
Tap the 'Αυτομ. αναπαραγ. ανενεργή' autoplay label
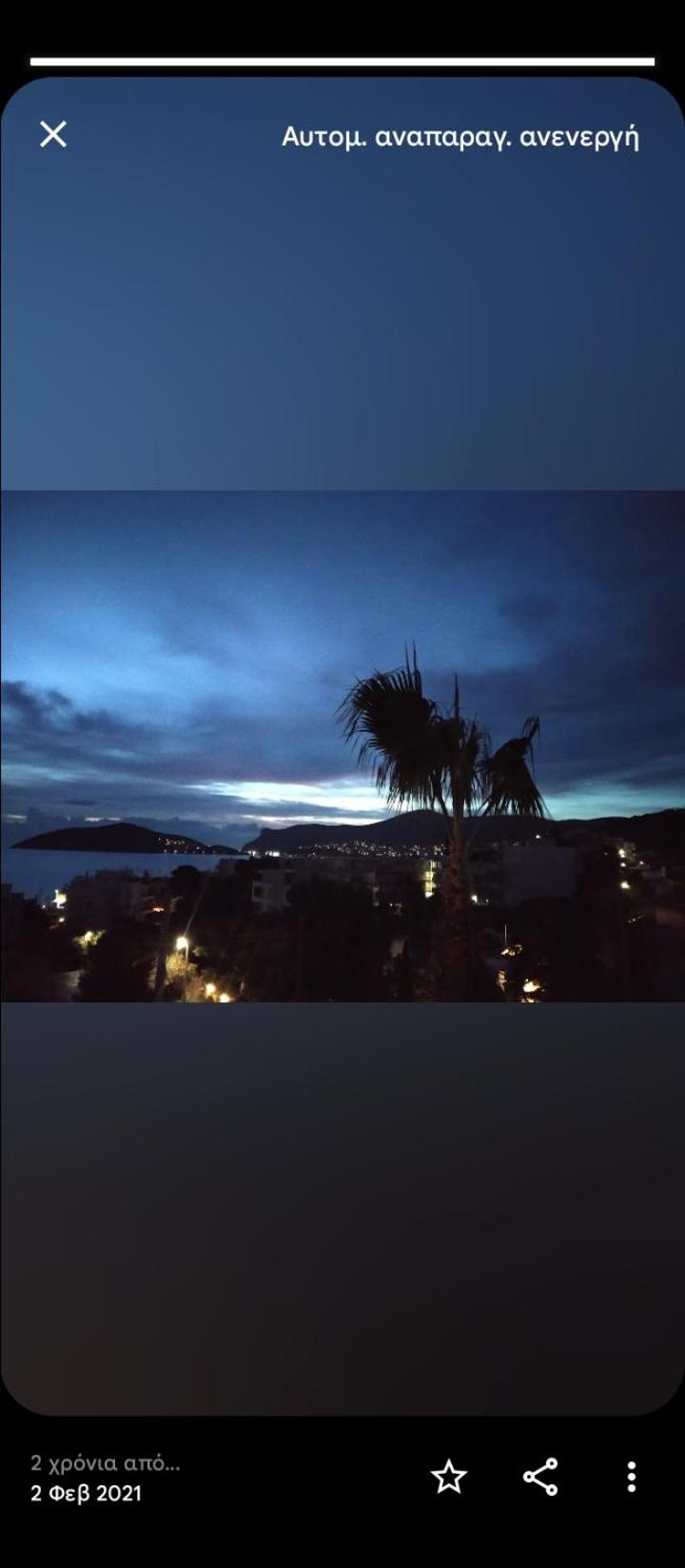460,137
